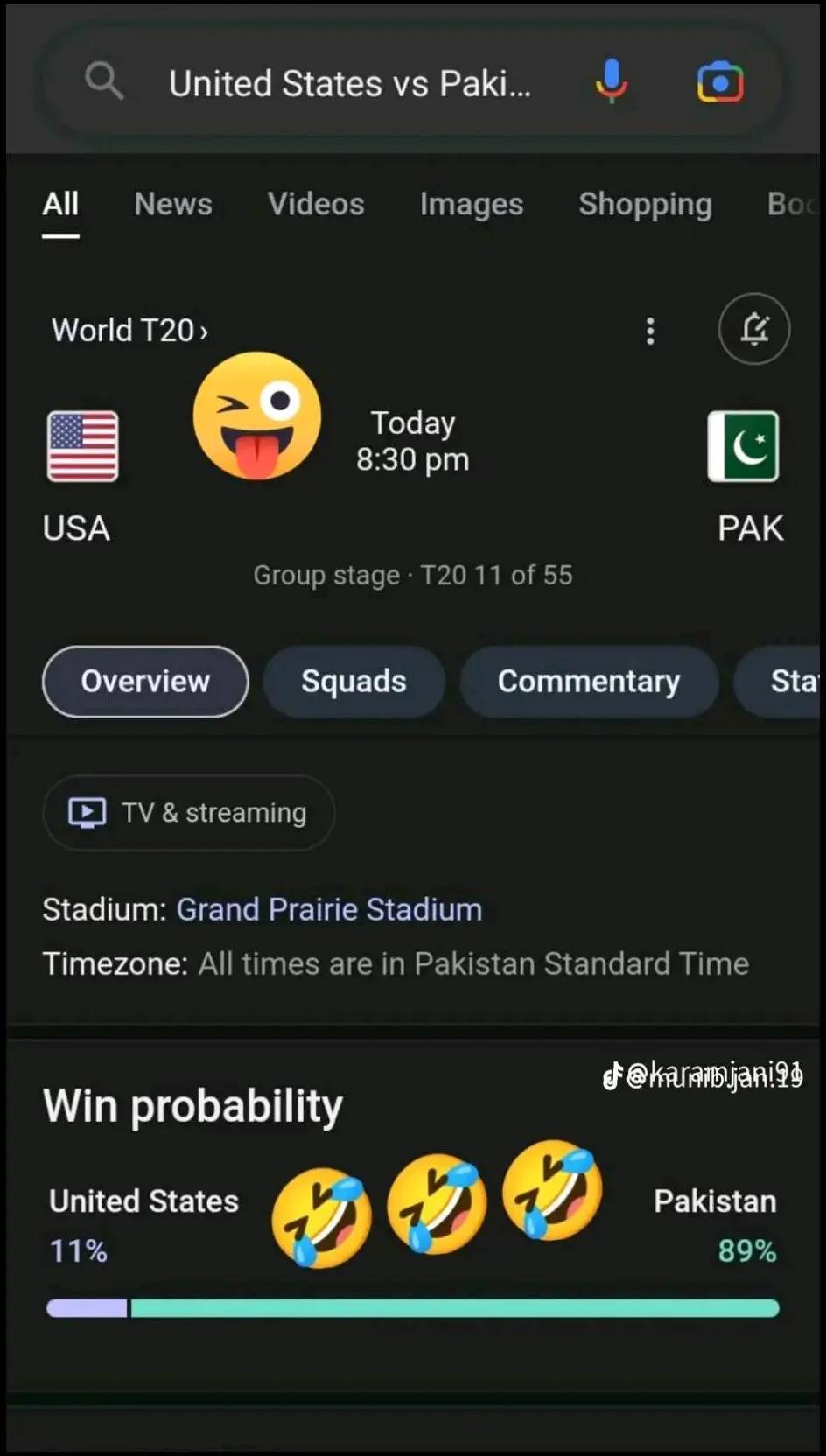
Task: Tap the search box with United States query
Action: coord(350,84)
